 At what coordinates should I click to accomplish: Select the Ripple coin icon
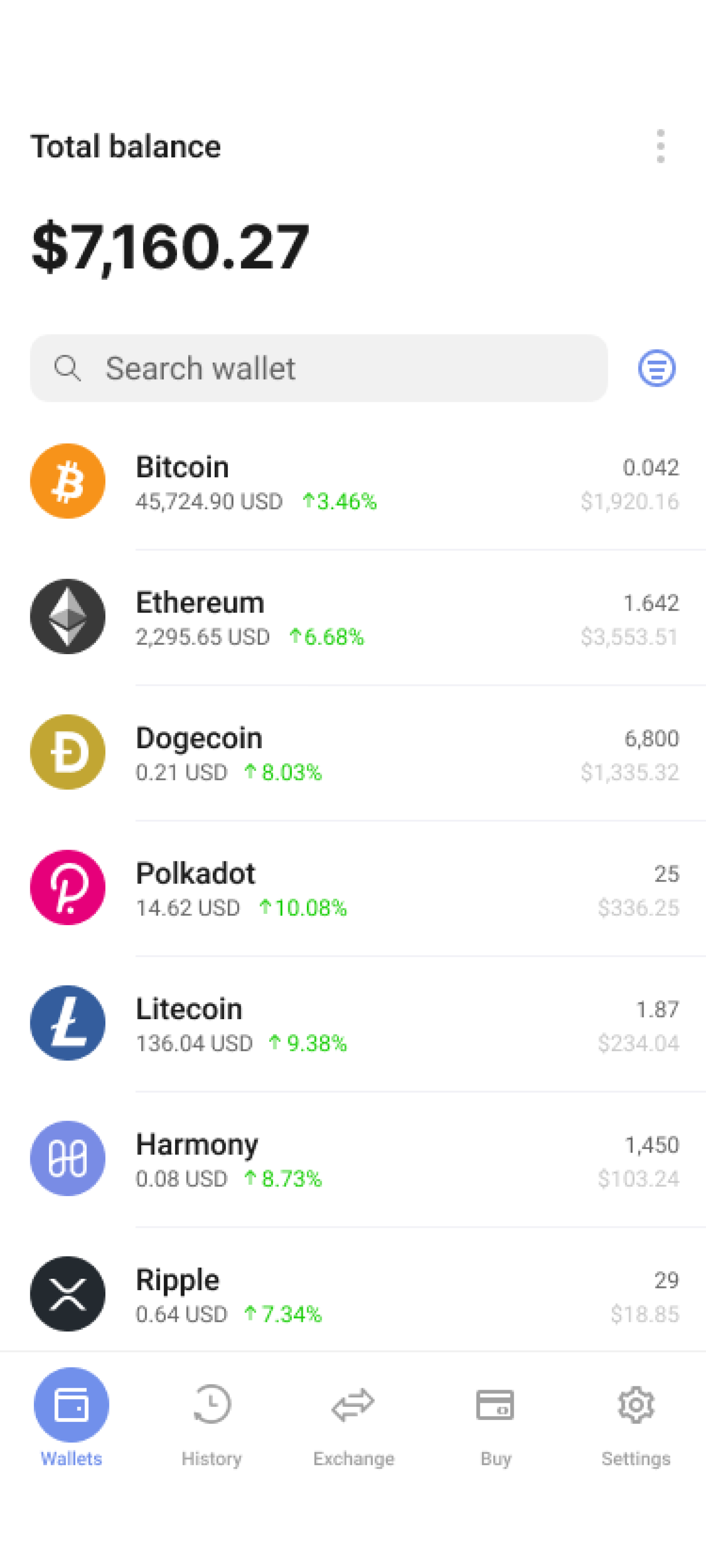(x=67, y=1294)
